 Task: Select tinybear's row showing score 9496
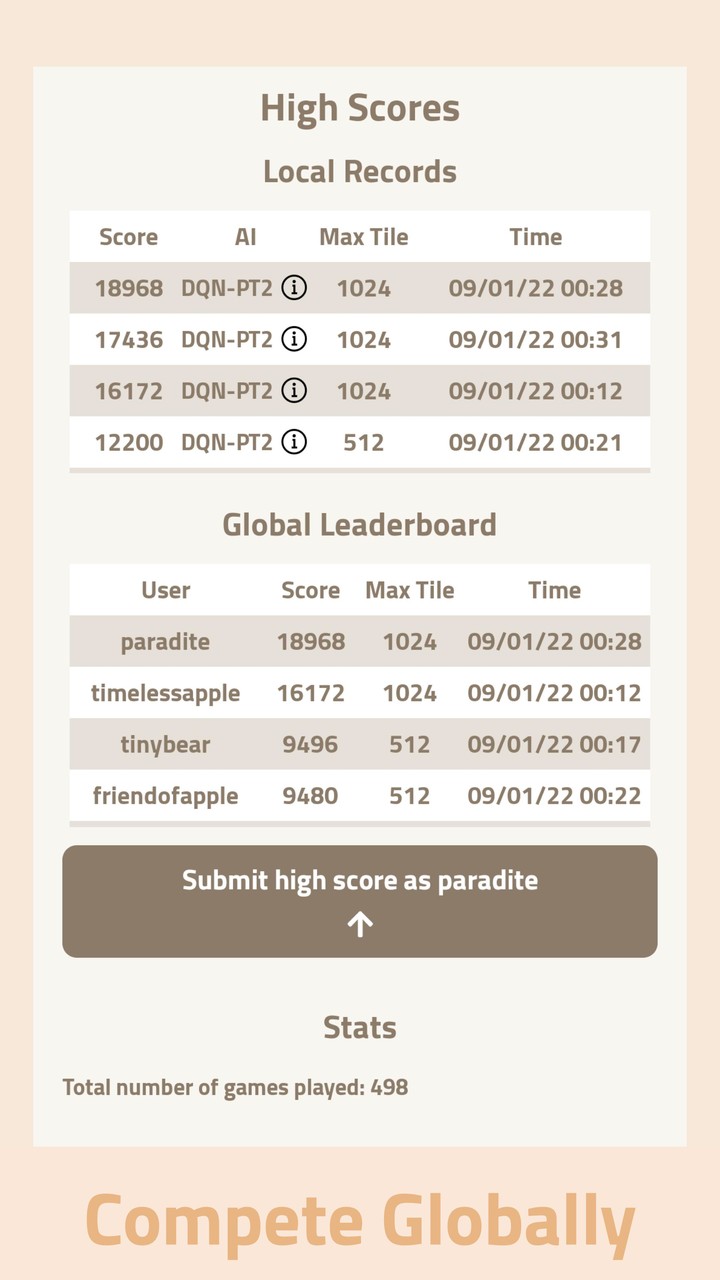166,744
